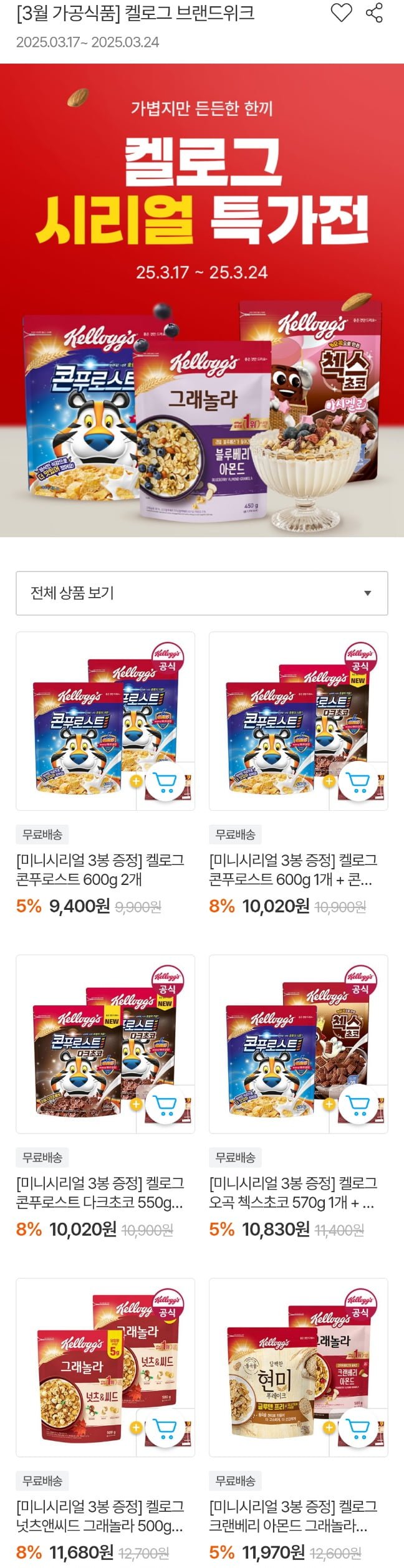Add the 8% off 콘푸로스트 600g 1개 set to cart
This screenshot has width=404, height=1568.
point(358,781)
